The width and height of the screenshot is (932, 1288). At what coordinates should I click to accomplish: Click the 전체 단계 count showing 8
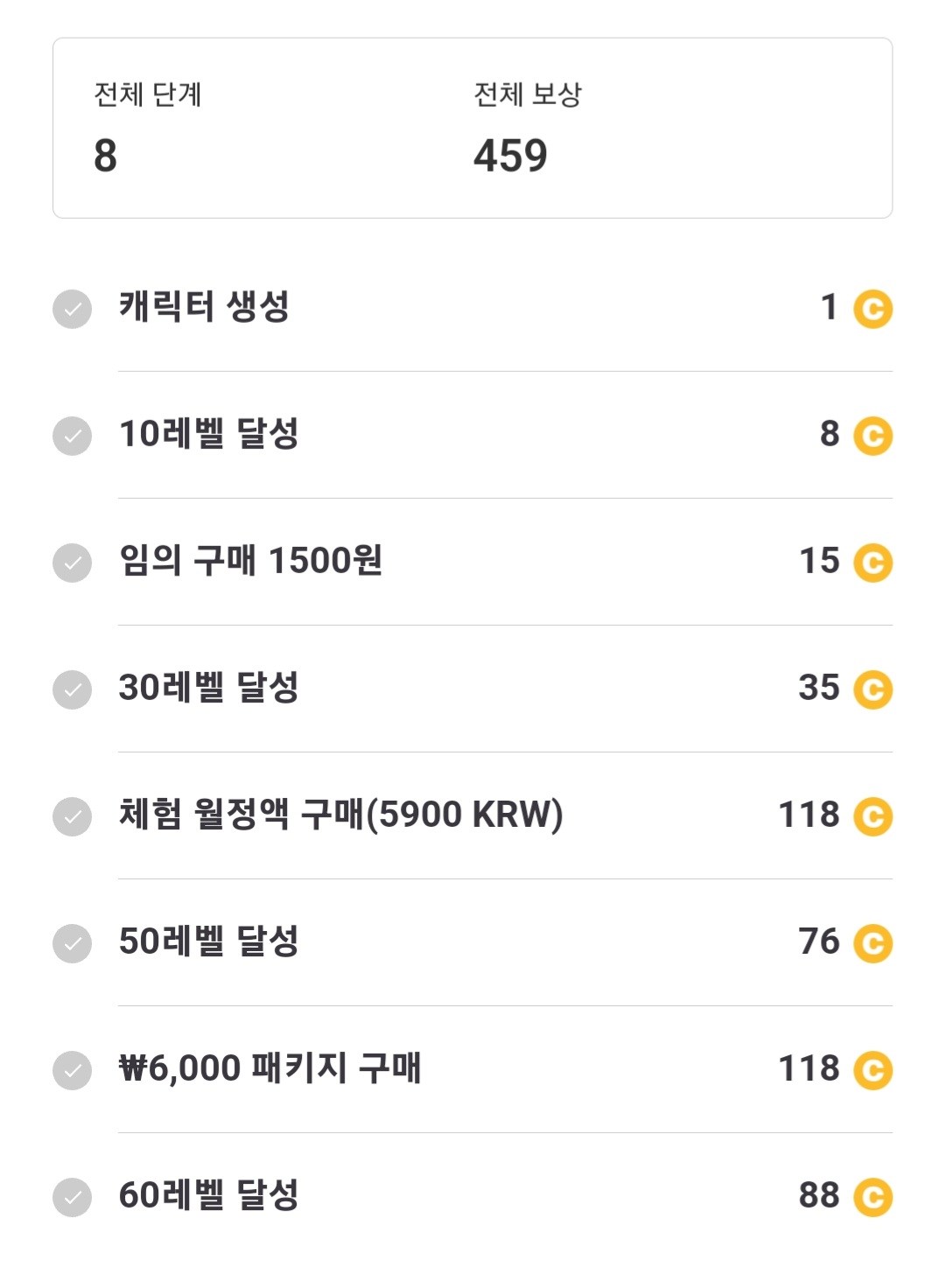[x=104, y=155]
